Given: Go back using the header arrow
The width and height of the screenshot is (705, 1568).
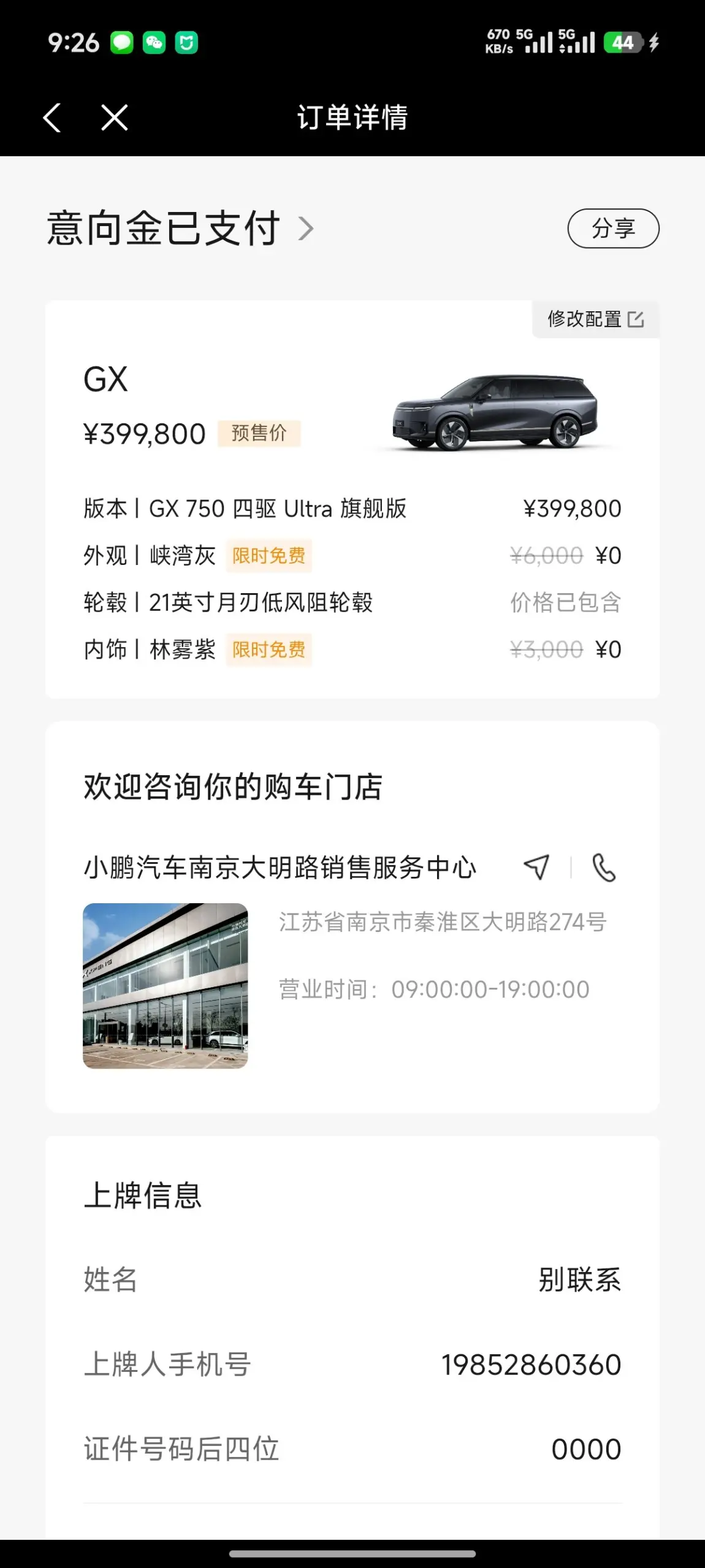Looking at the screenshot, I should (x=53, y=117).
